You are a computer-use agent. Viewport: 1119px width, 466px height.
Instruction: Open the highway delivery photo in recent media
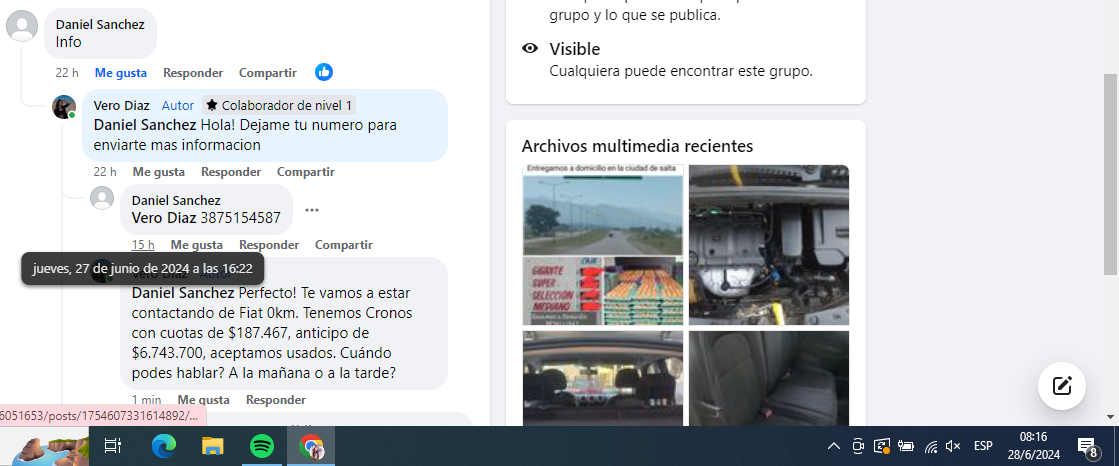[x=602, y=244]
